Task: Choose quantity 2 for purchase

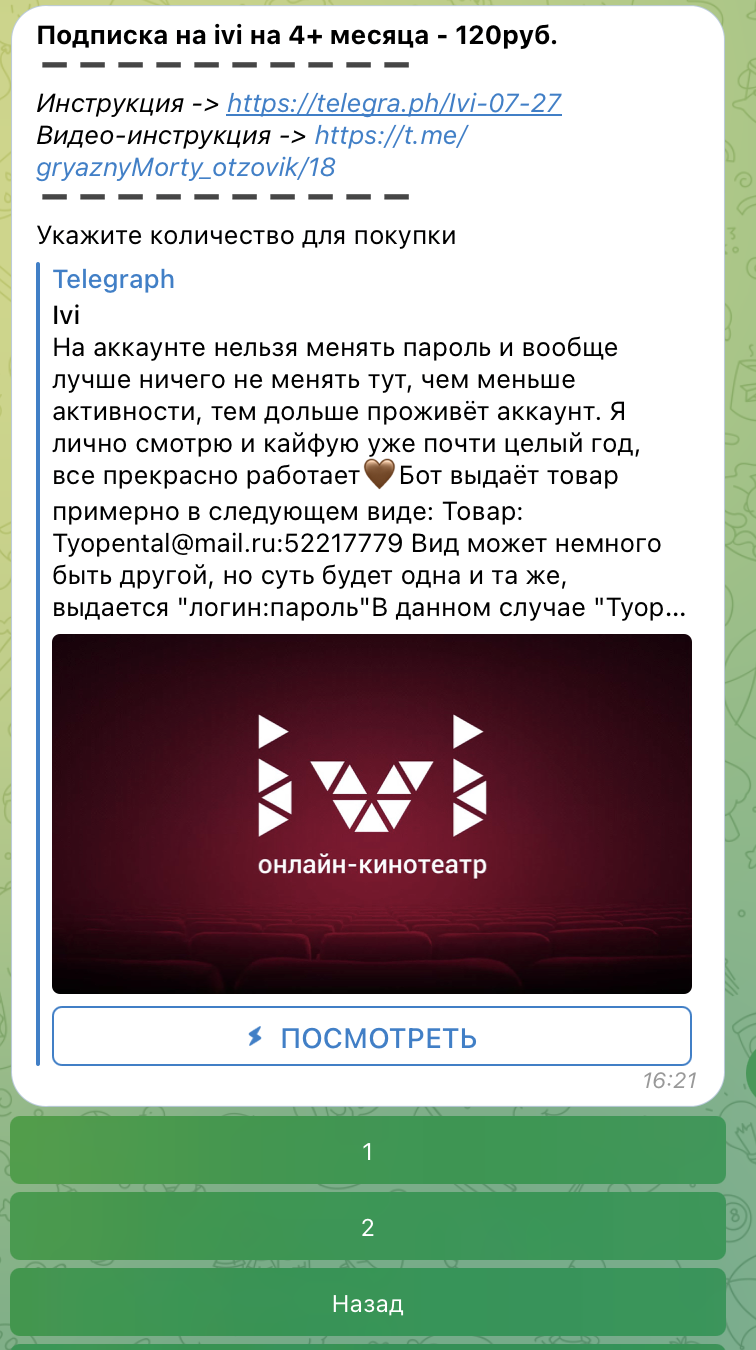Action: coord(367,1227)
